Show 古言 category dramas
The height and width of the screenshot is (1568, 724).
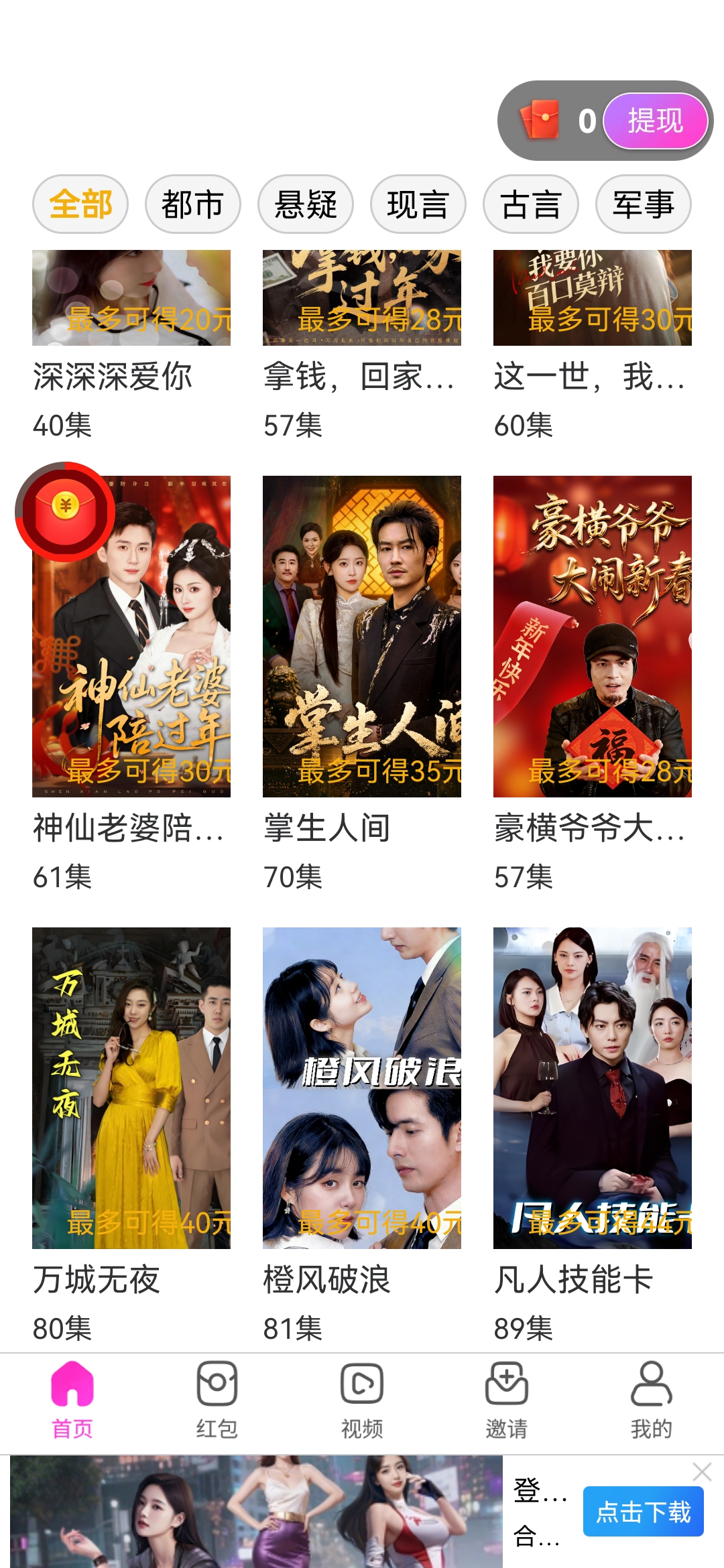point(531,204)
